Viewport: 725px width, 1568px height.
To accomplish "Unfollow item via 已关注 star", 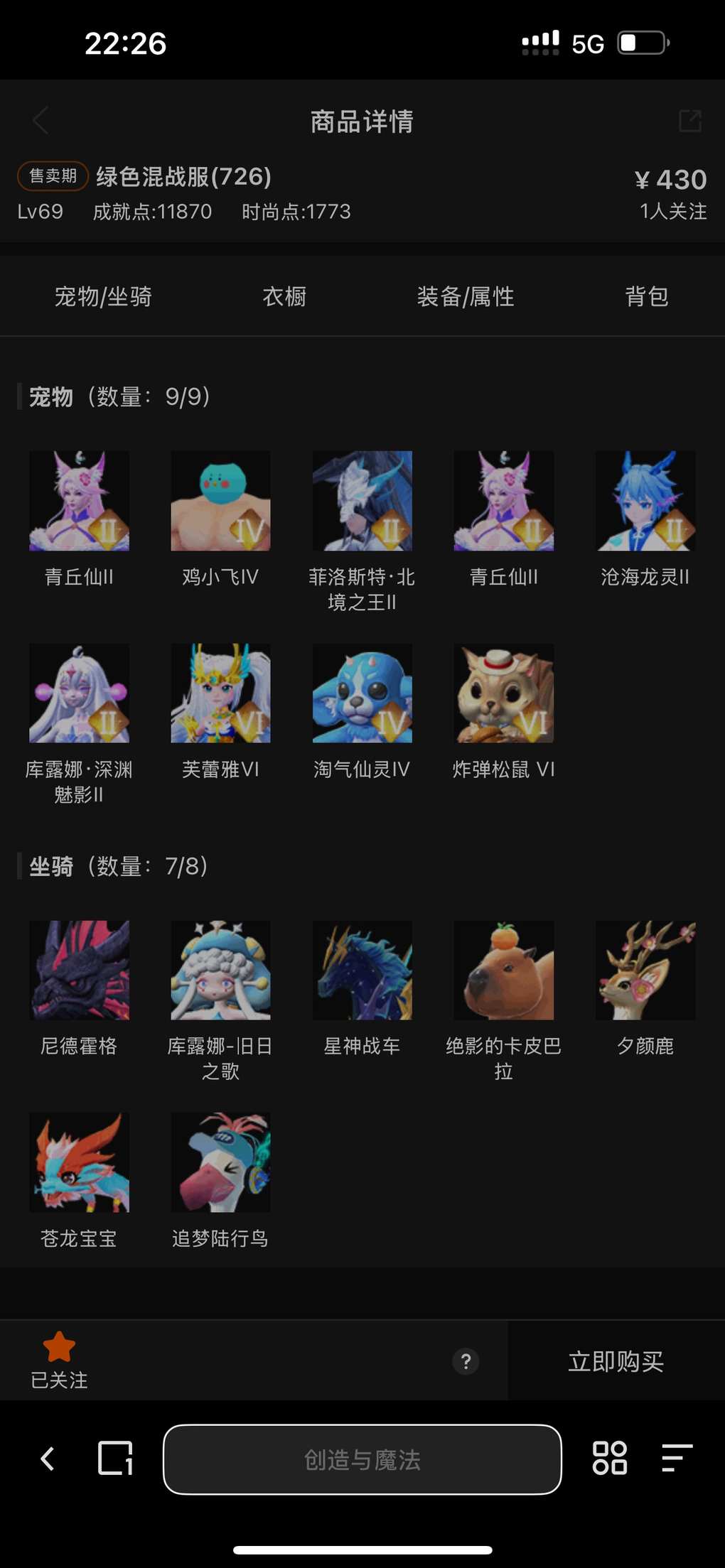I will click(59, 1358).
